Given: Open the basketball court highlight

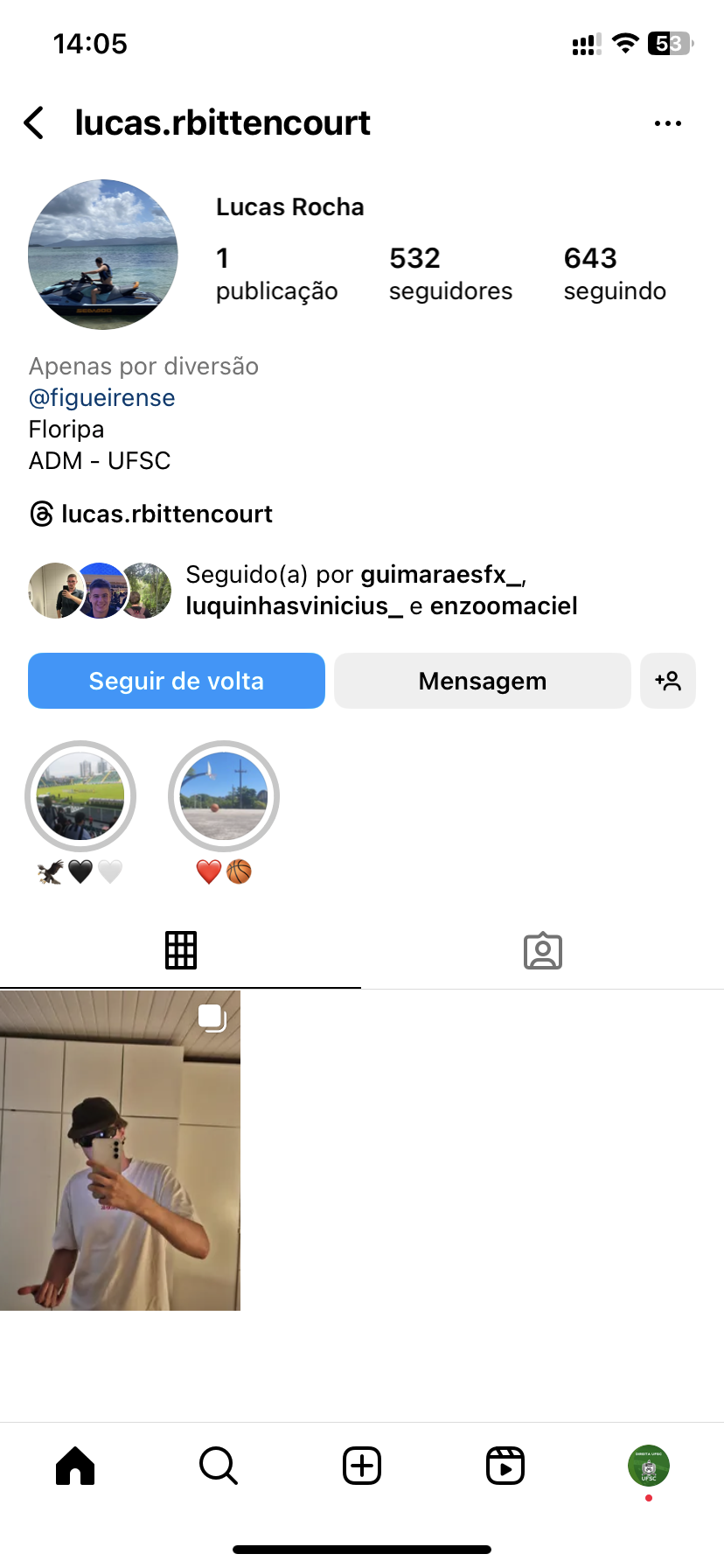Looking at the screenshot, I should coord(224,796).
